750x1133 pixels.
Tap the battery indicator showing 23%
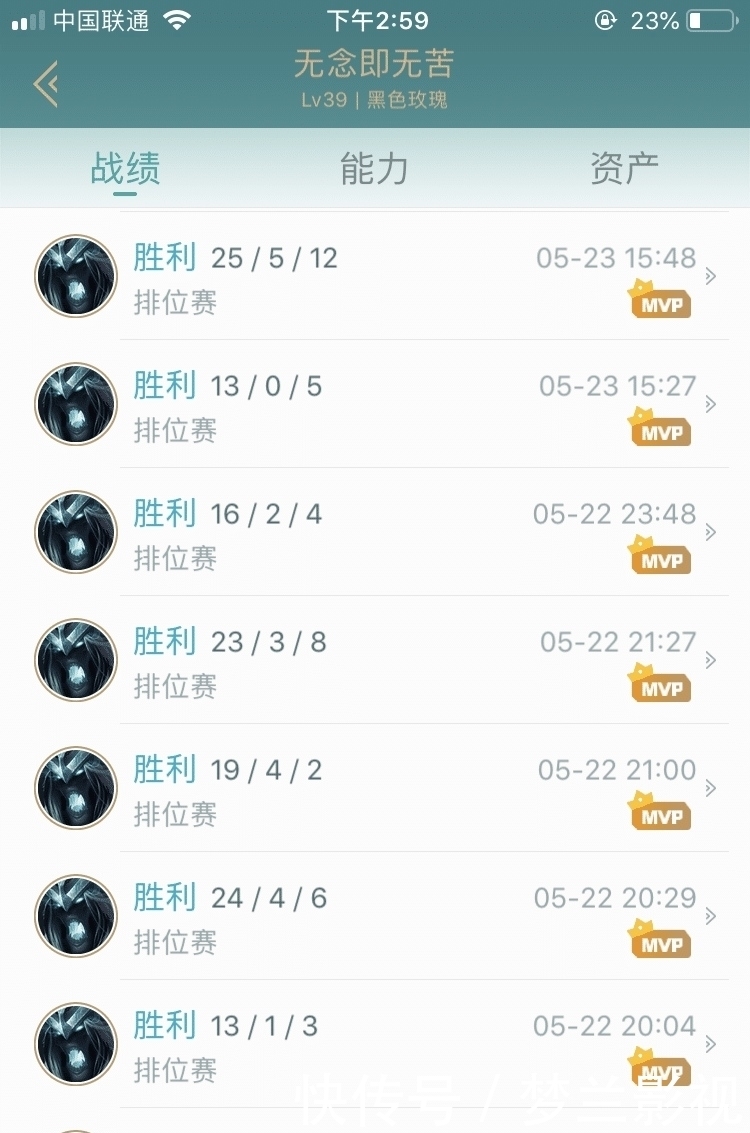(701, 18)
